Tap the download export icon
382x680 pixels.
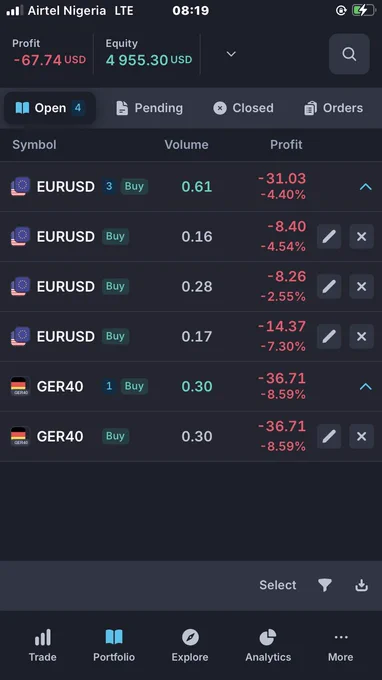pos(362,585)
